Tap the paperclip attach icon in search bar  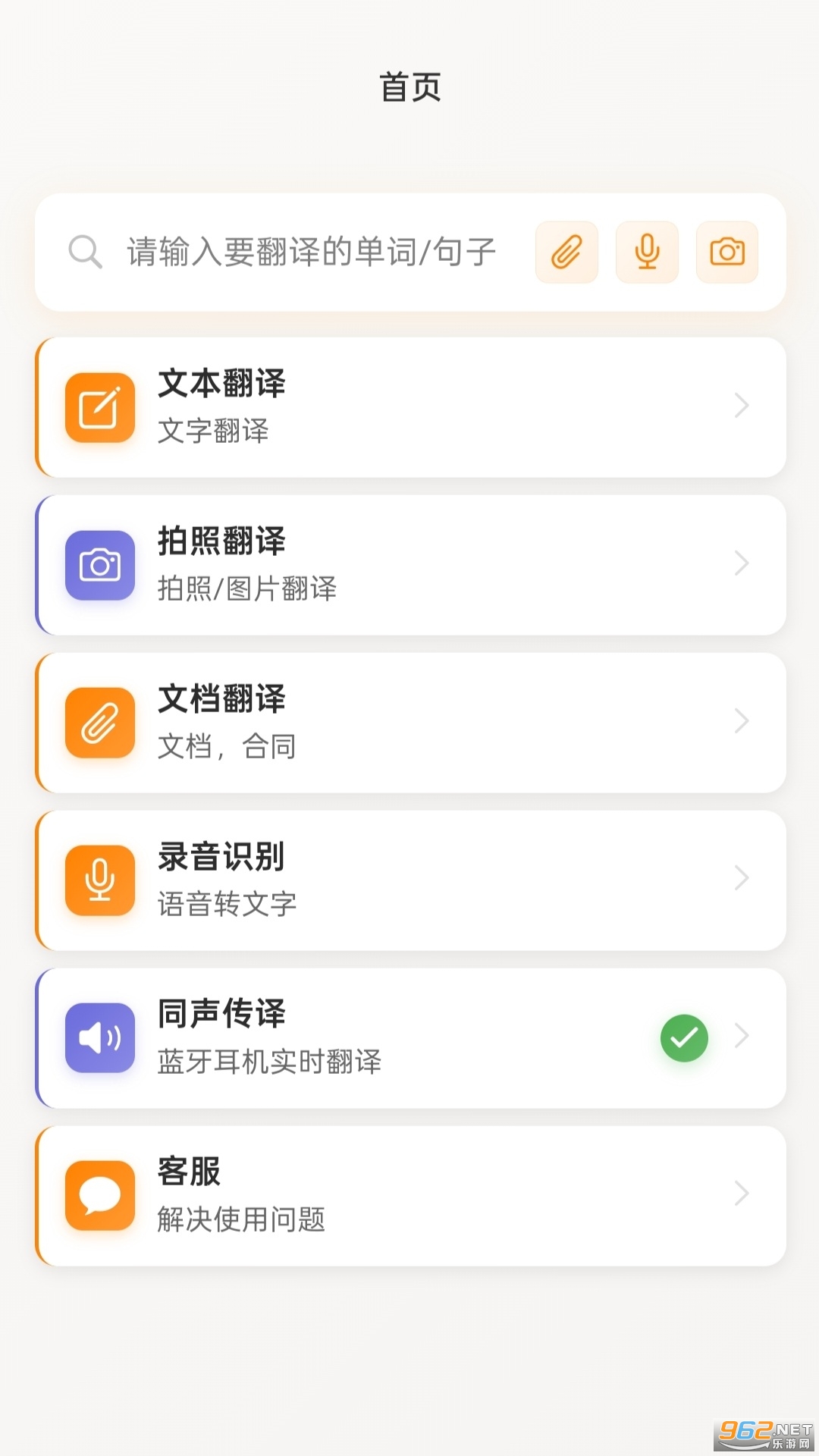tap(566, 252)
